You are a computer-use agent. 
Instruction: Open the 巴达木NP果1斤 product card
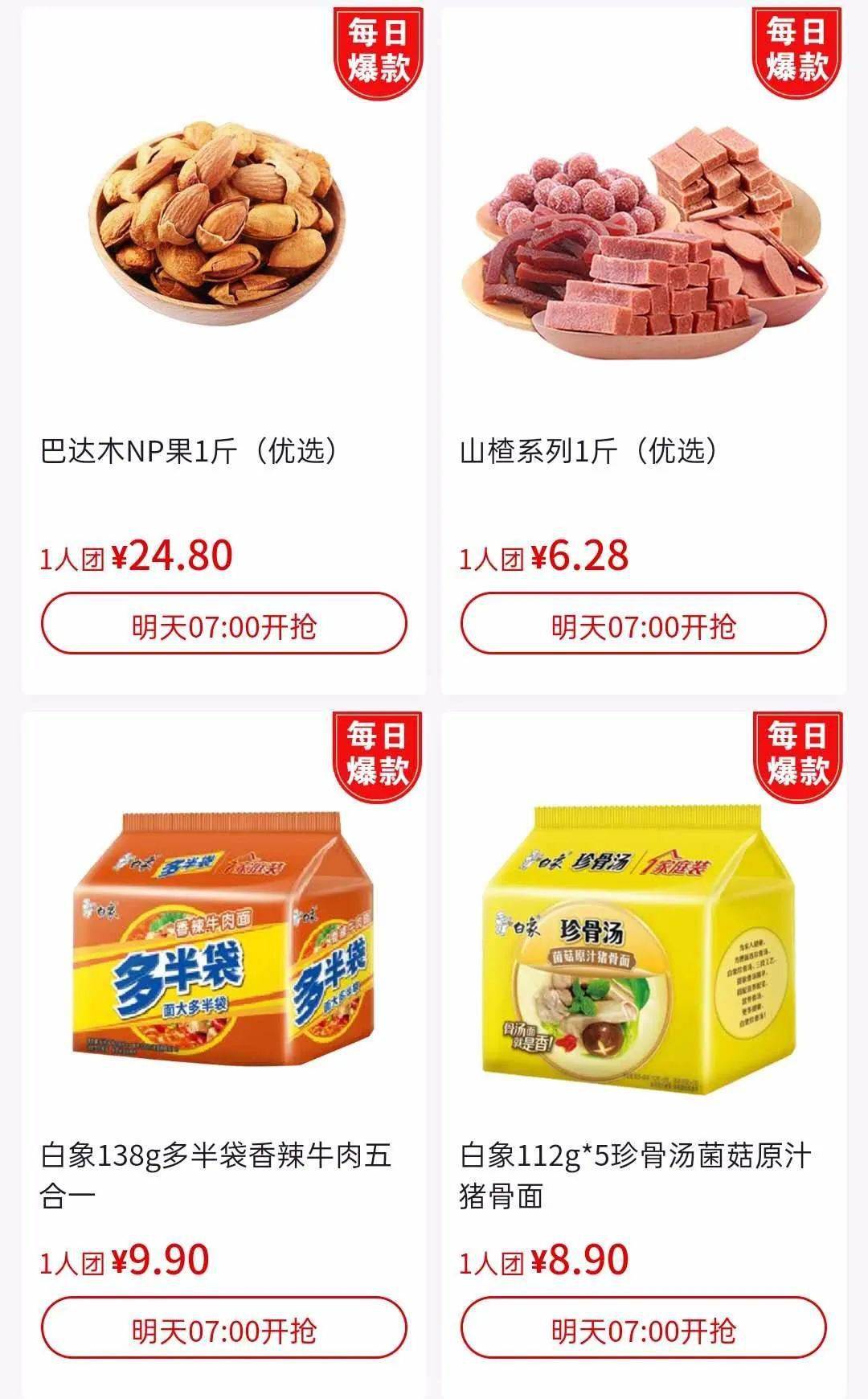click(223, 351)
